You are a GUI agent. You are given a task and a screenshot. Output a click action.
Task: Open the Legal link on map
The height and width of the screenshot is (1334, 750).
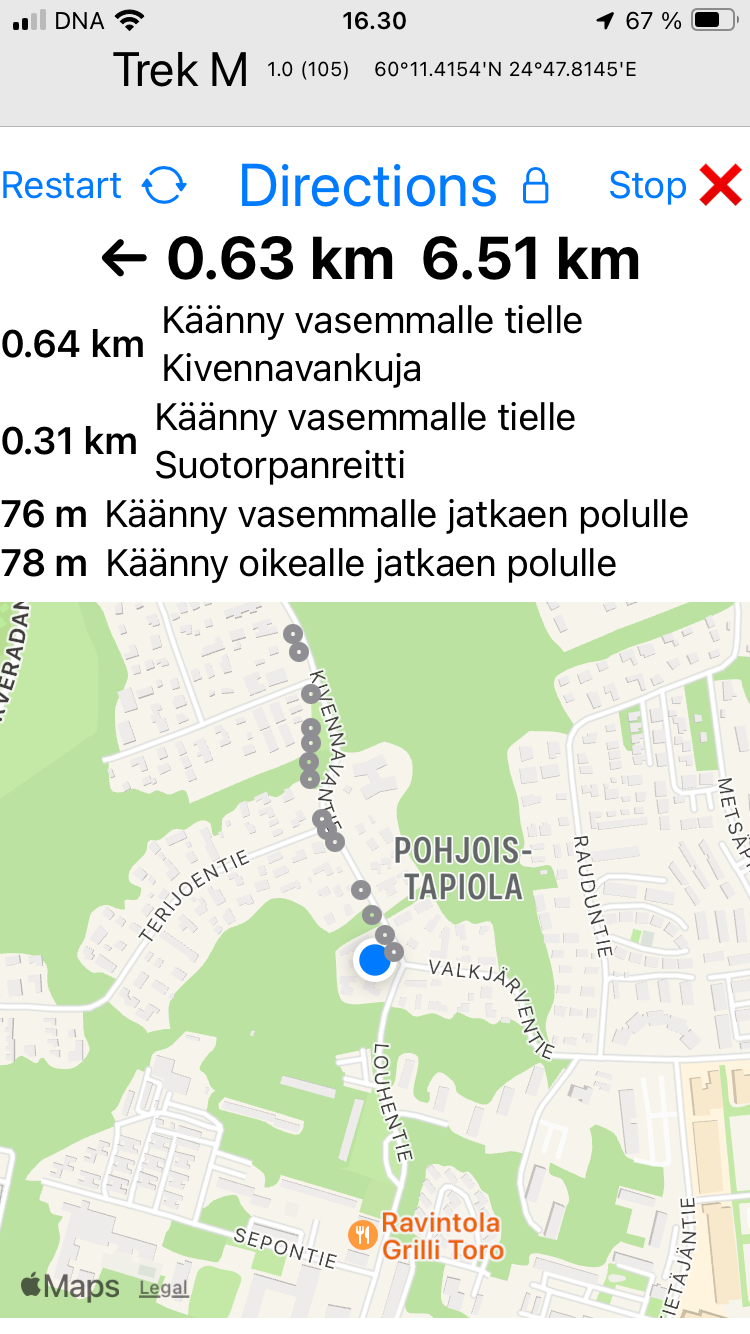click(163, 1288)
